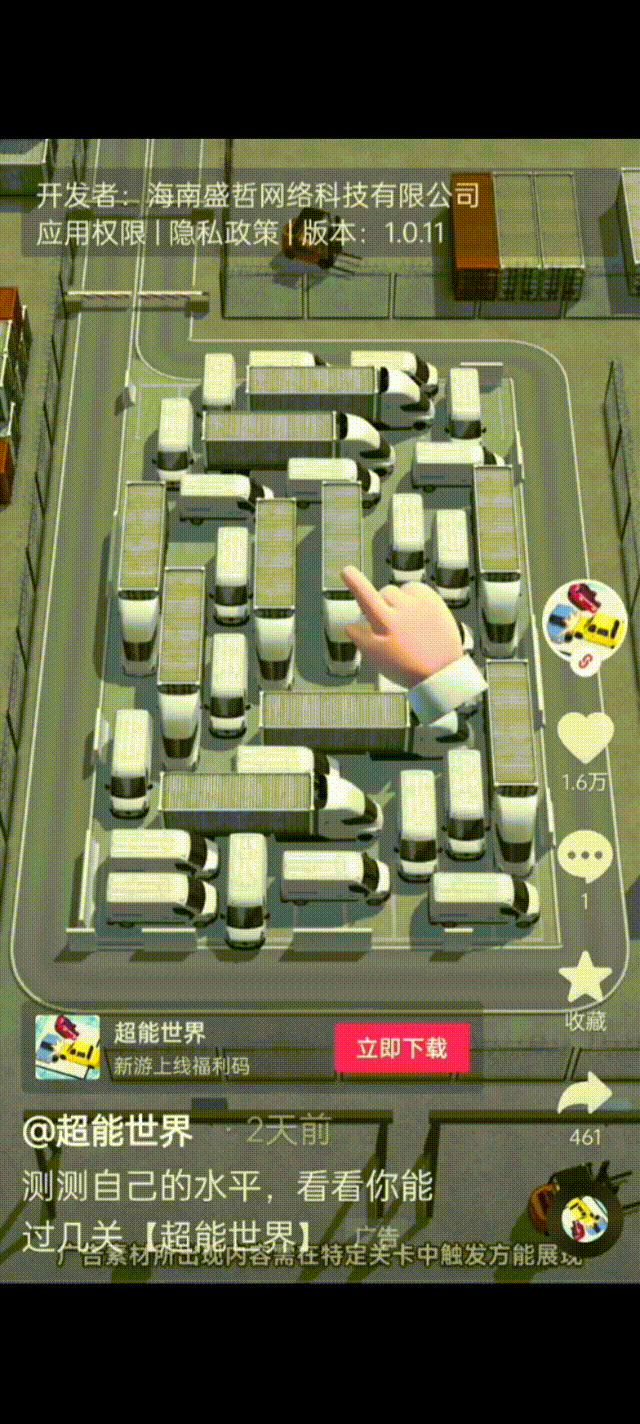Open the comments bubble

point(585,857)
